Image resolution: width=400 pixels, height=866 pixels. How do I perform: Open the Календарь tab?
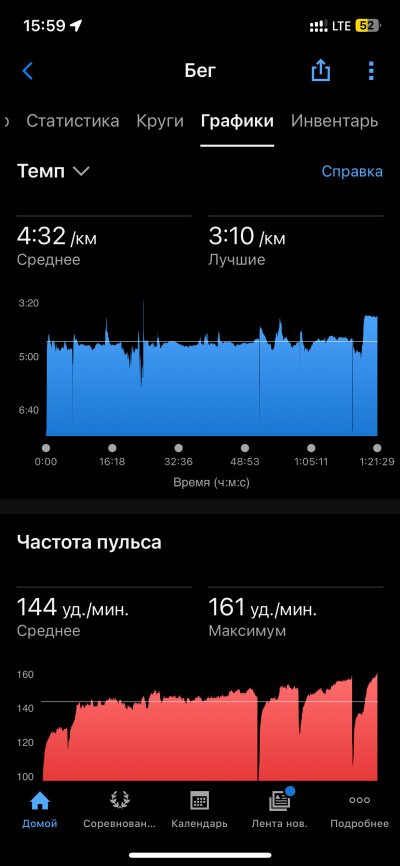pos(199,809)
